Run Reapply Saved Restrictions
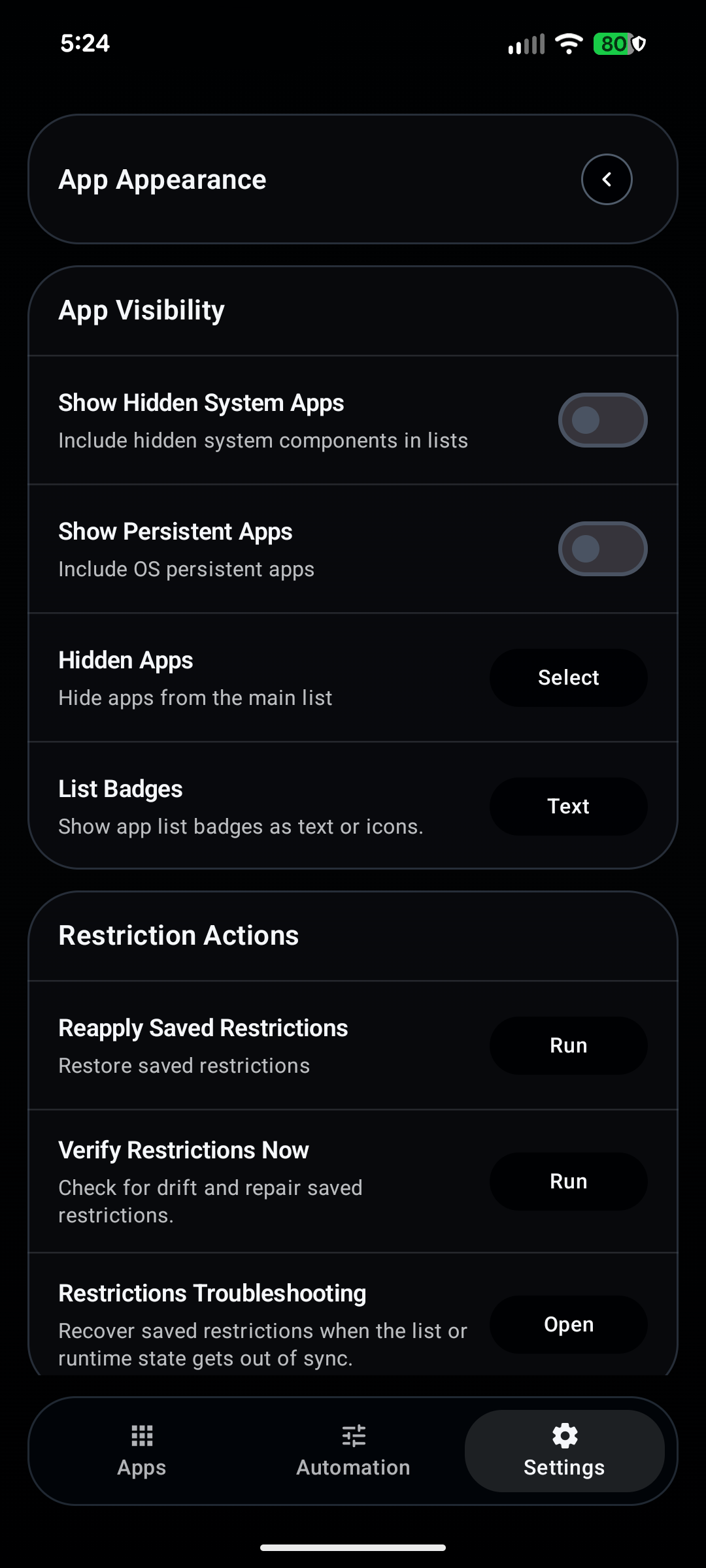This screenshot has width=706, height=1568. coord(568,1045)
